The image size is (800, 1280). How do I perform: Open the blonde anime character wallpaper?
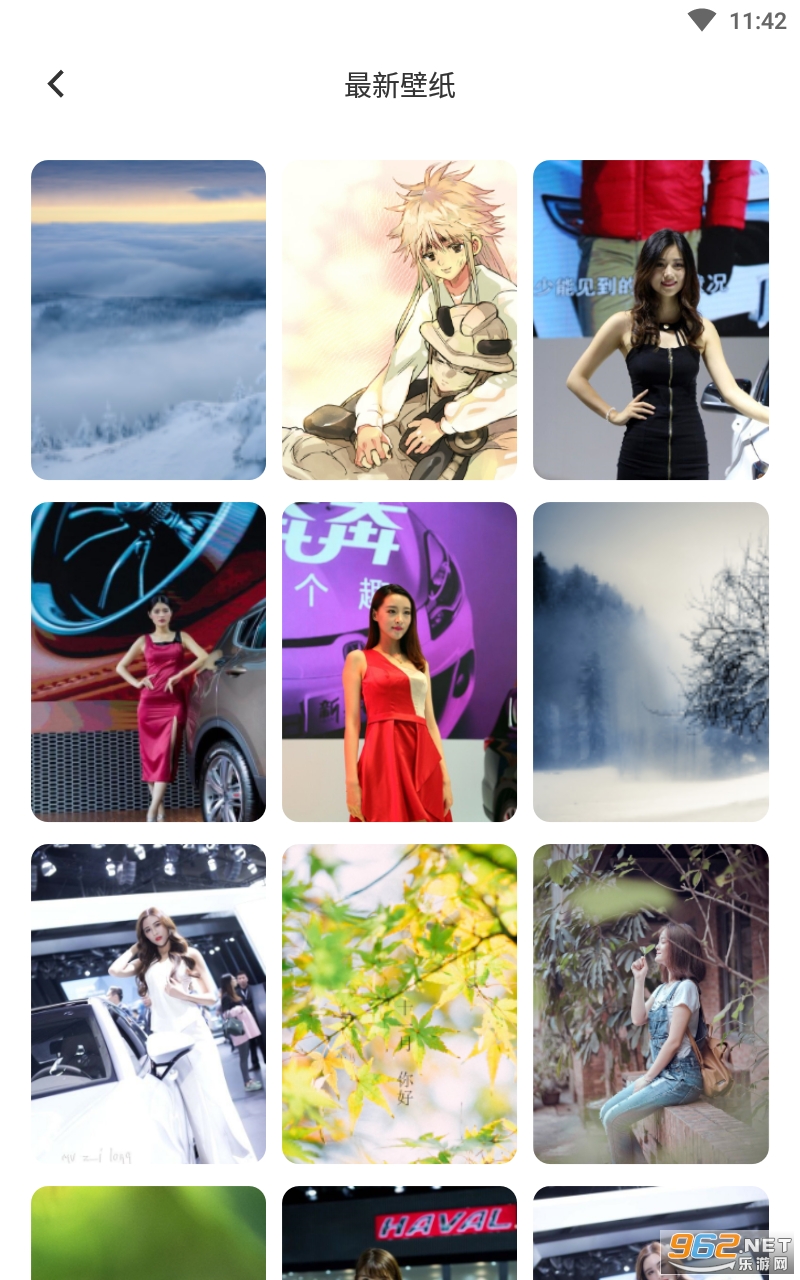point(399,320)
